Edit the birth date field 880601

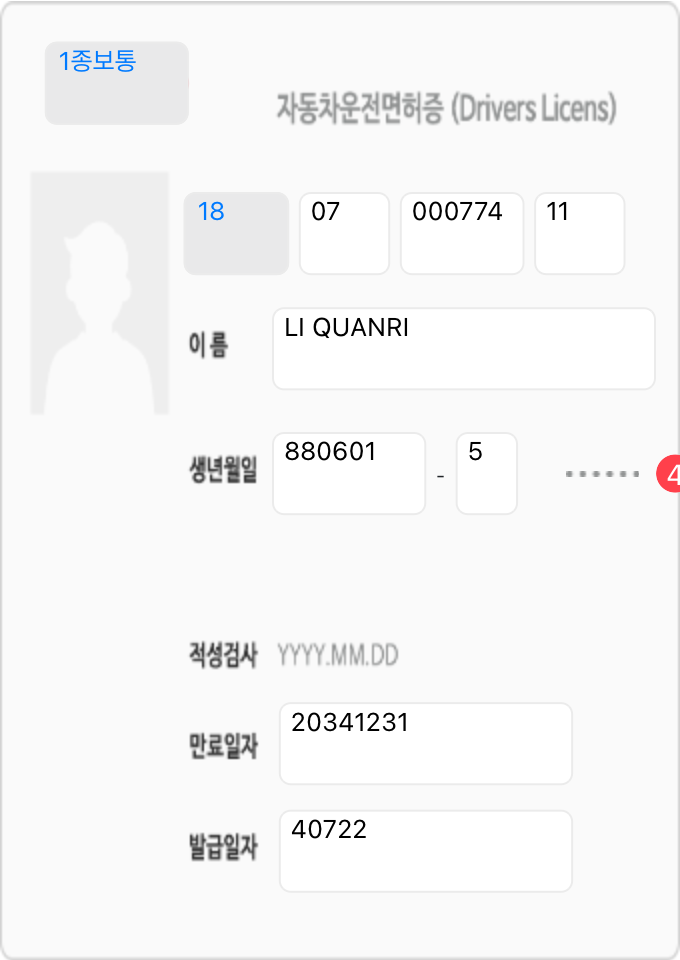pyautogui.click(x=348, y=473)
